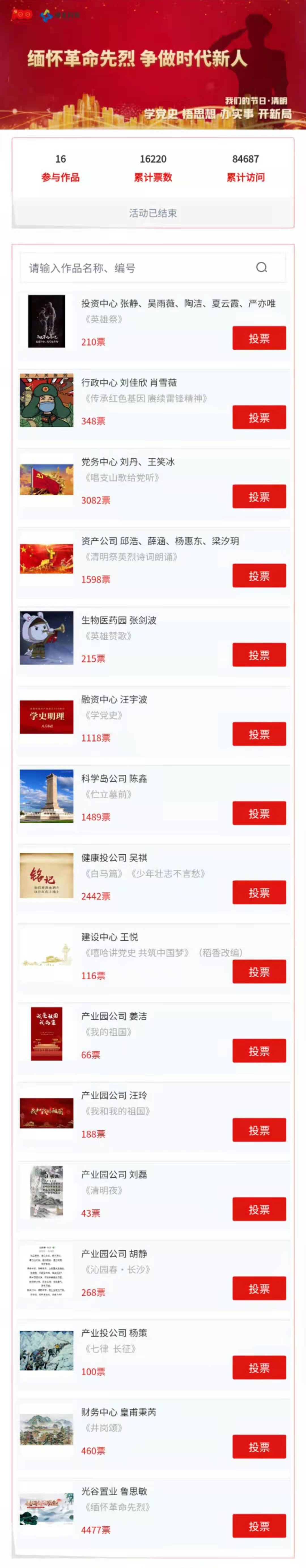Screen dimensions: 306x1568
Task: Cast a vote for 《伫立墓前》
Action: point(259,813)
